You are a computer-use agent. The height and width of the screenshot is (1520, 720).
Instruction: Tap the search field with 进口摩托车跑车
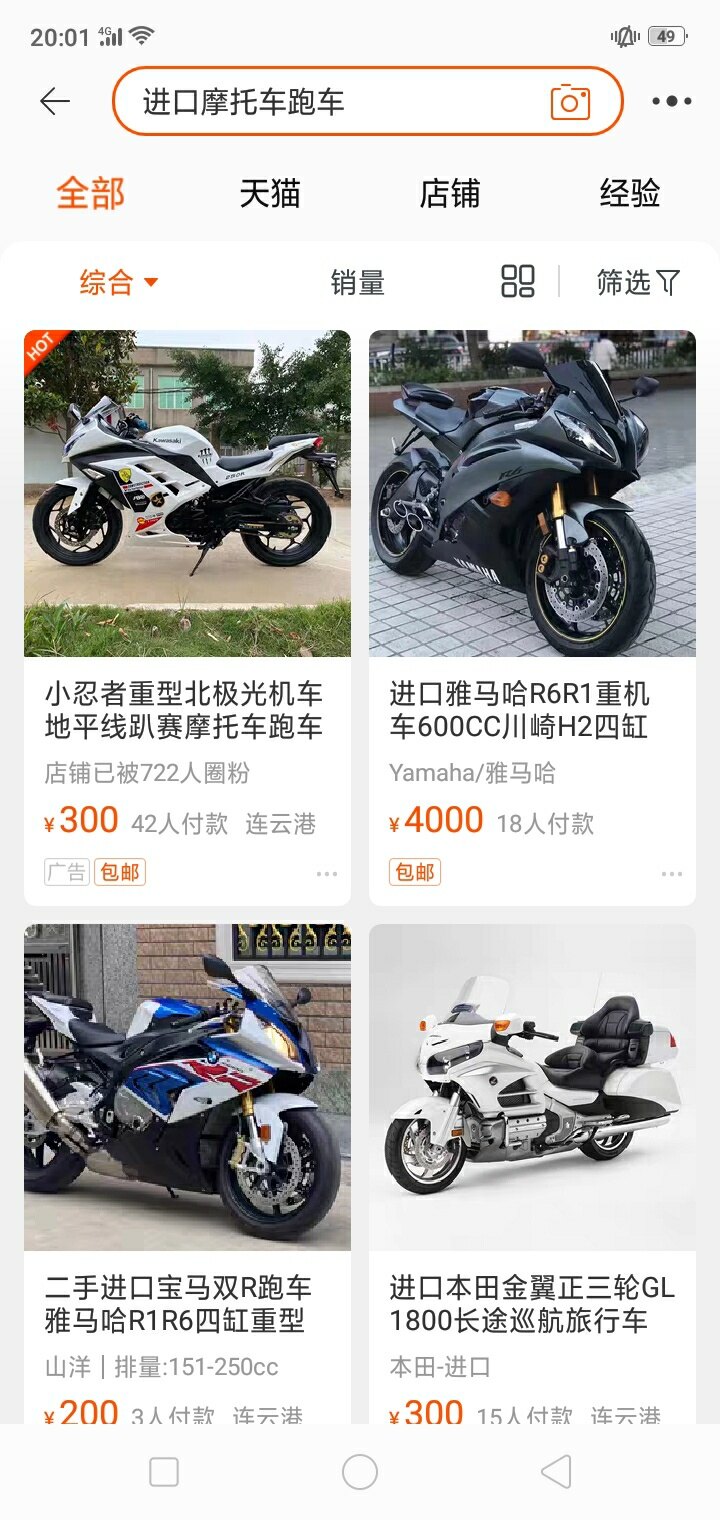330,101
